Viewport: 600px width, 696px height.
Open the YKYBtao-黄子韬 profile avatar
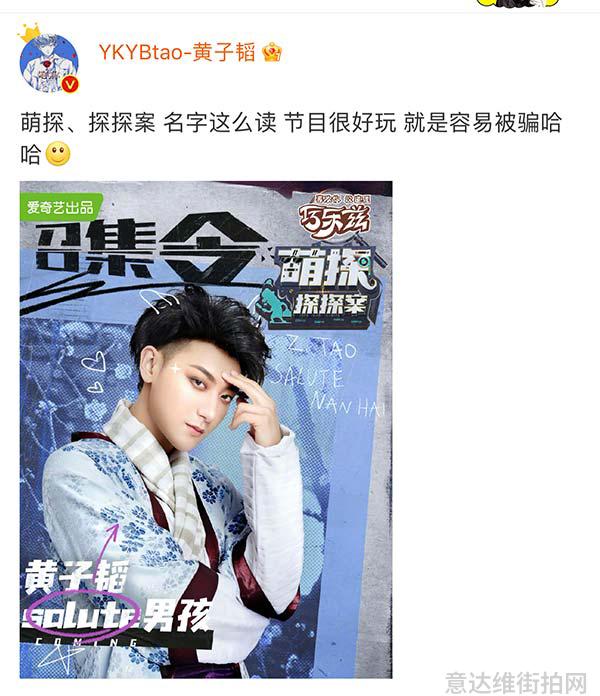tap(48, 62)
